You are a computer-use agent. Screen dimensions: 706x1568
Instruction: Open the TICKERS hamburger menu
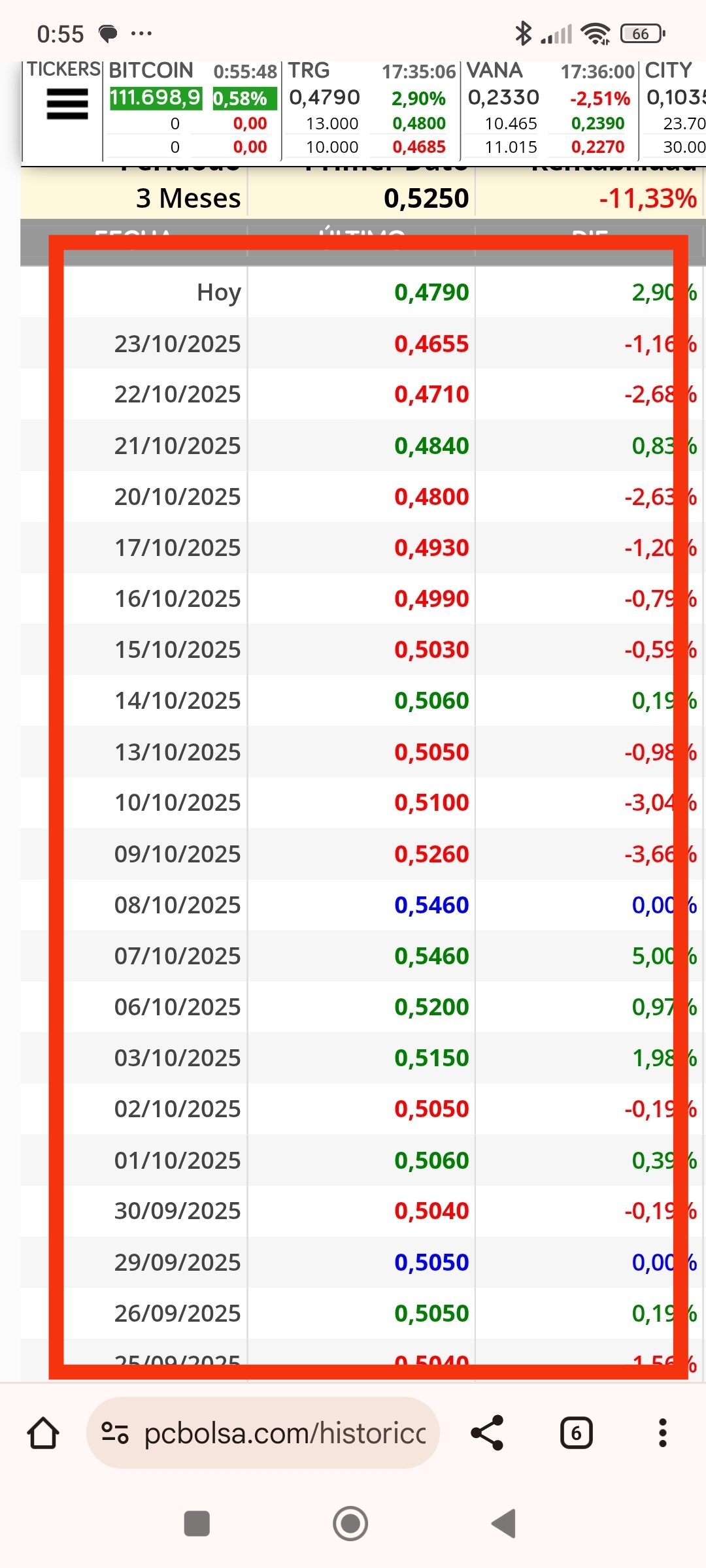[x=67, y=105]
